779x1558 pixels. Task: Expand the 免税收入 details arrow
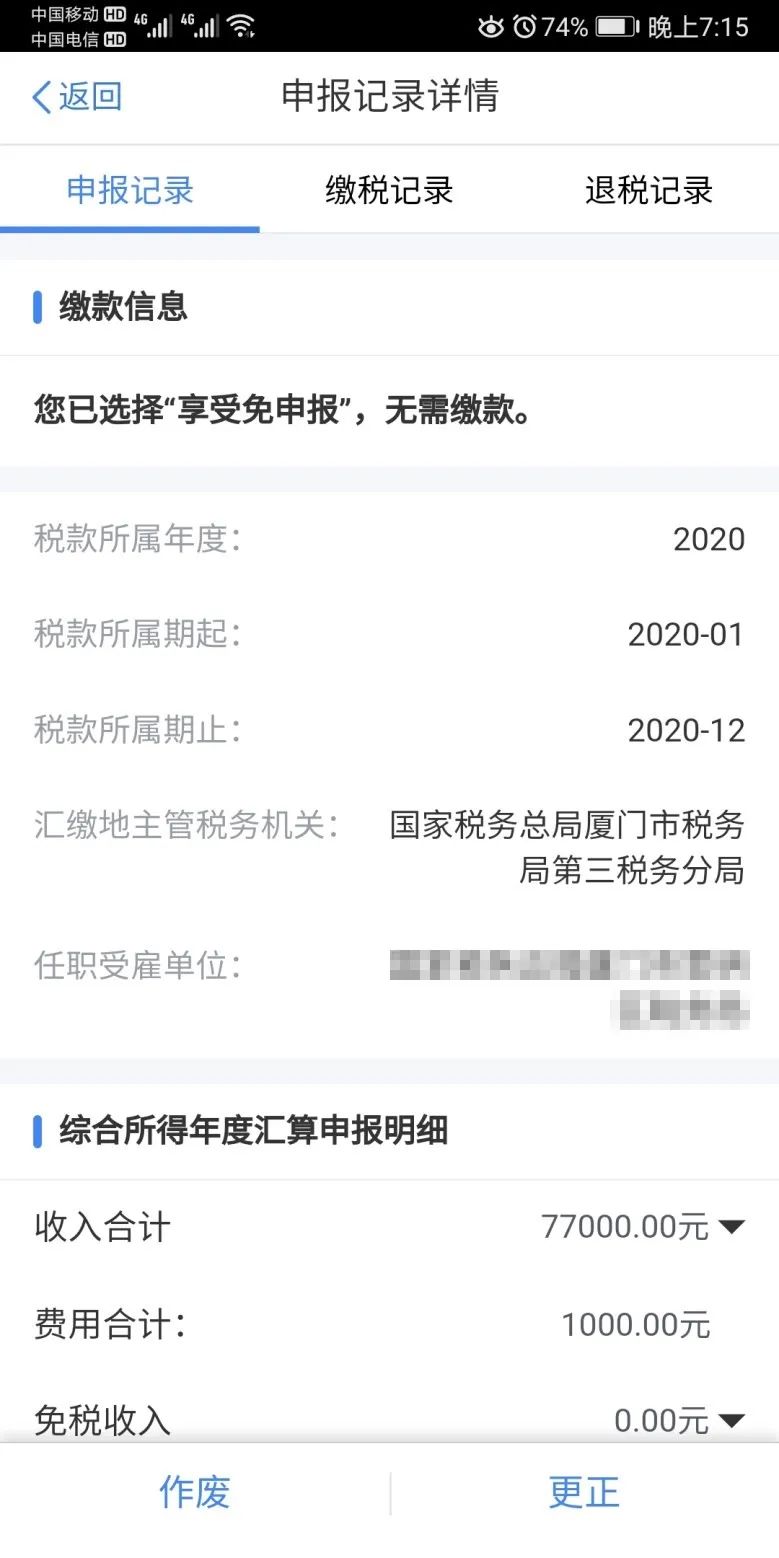tap(732, 1420)
